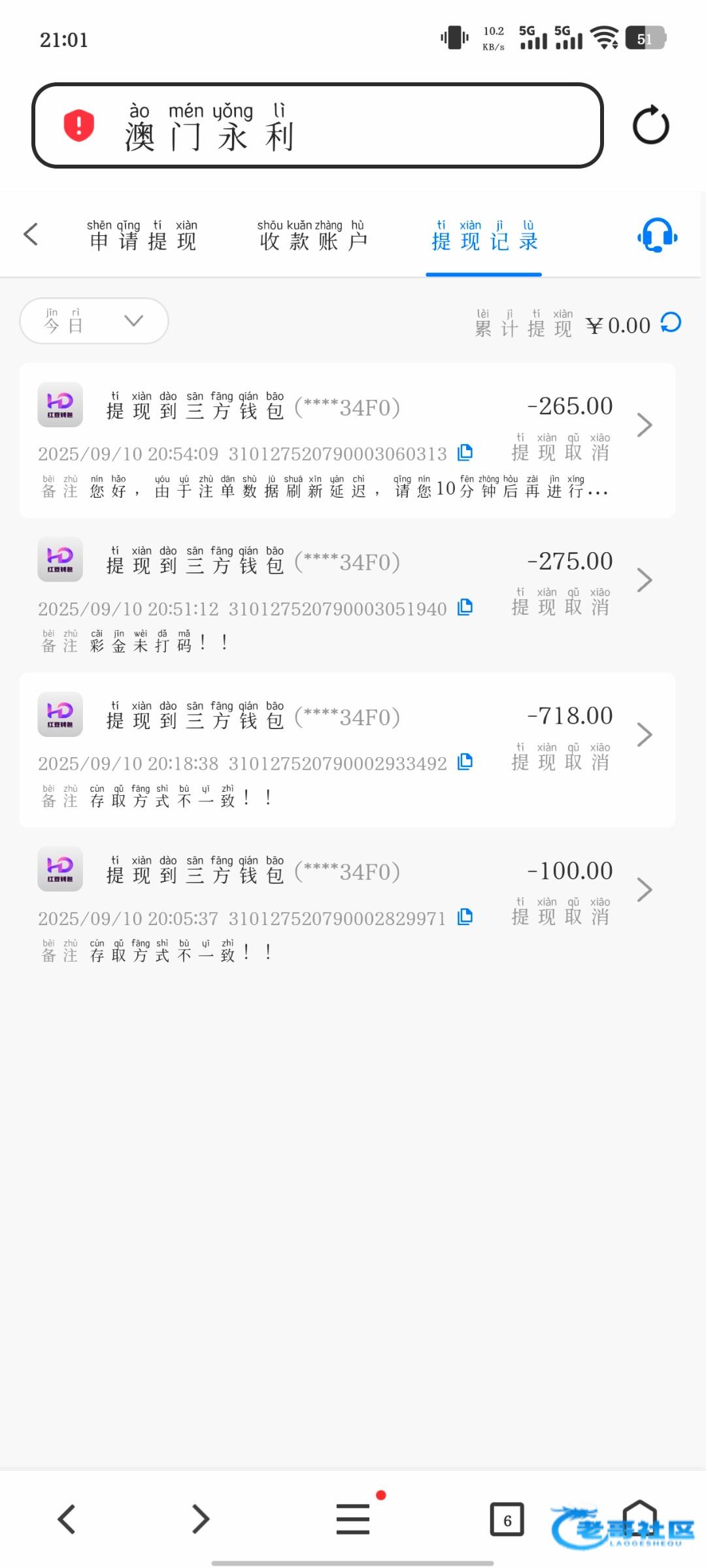Open the -100.00 withdrawal record
The image size is (706, 1568).
(645, 890)
